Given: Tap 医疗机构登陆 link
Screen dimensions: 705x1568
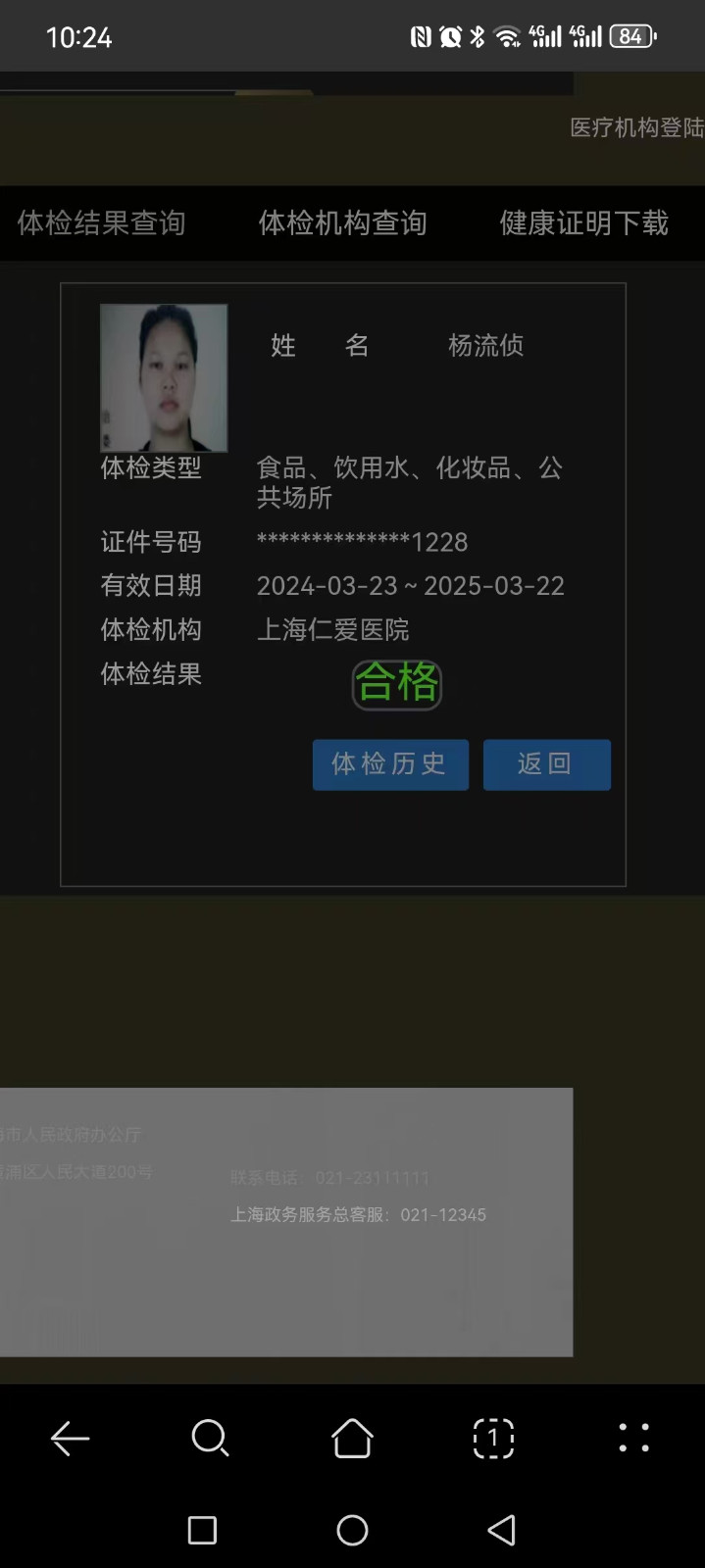Looking at the screenshot, I should pos(636,128).
